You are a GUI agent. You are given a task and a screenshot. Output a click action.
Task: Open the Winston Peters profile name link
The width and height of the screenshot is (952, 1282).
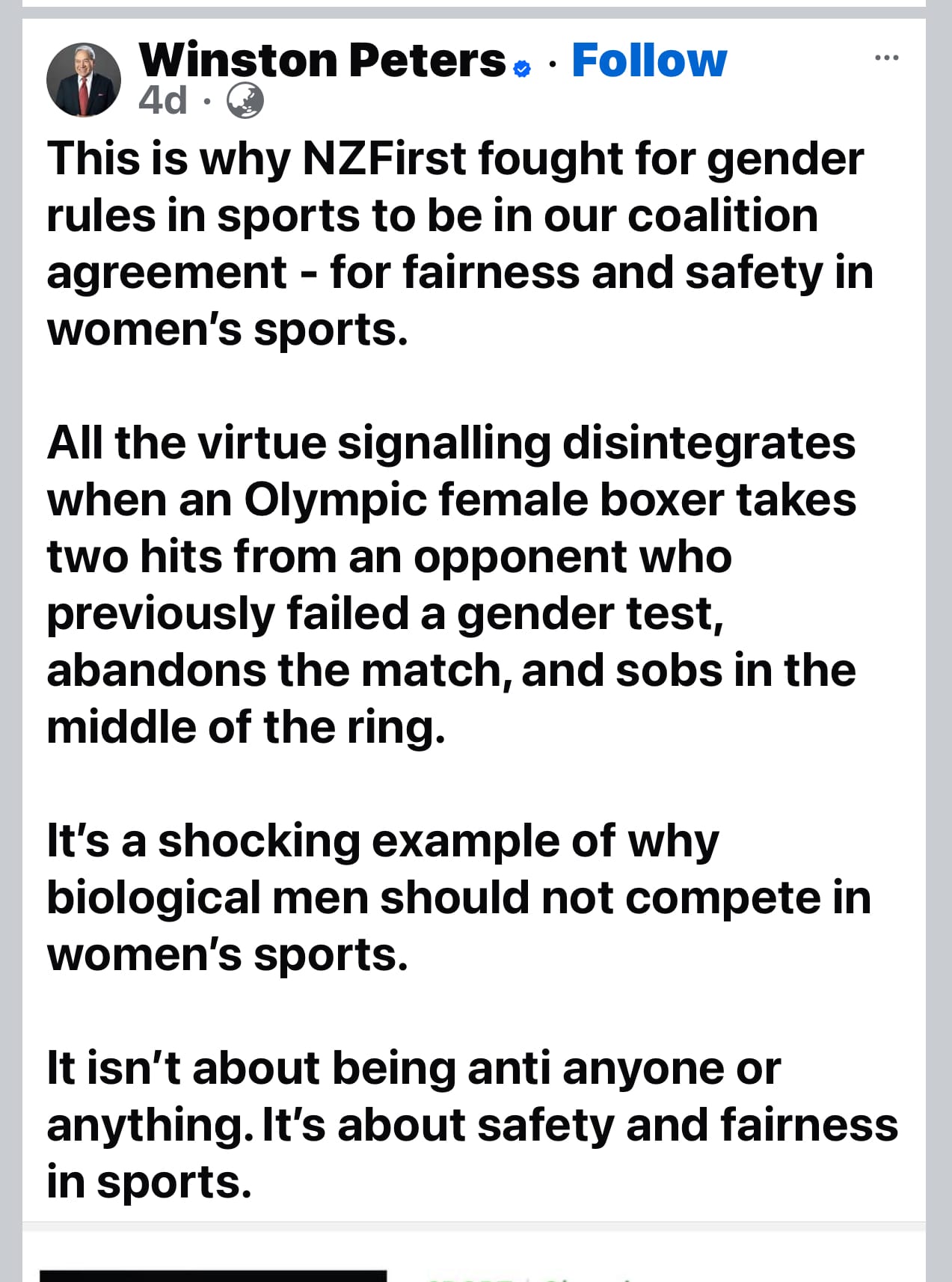pyautogui.click(x=322, y=60)
